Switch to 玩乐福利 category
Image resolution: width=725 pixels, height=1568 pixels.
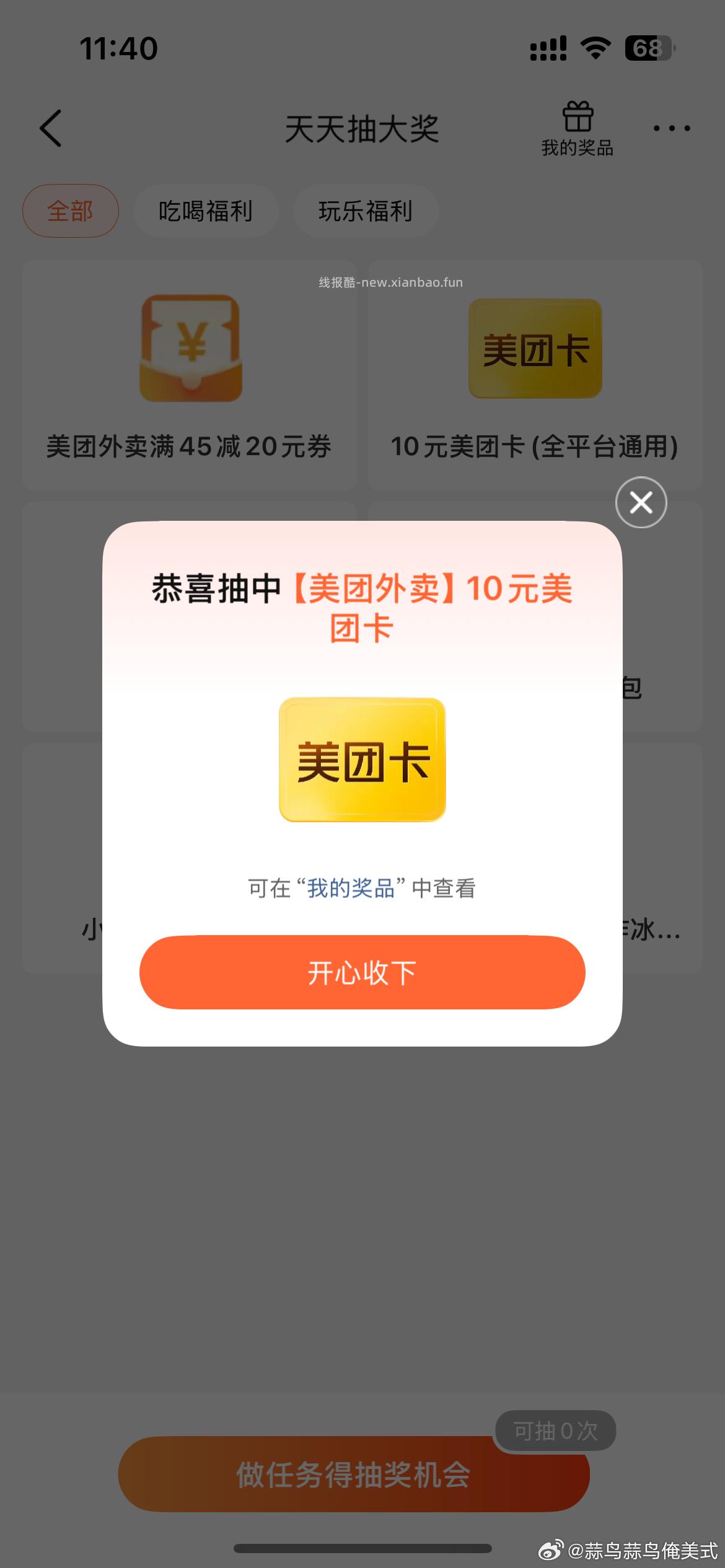coord(366,211)
